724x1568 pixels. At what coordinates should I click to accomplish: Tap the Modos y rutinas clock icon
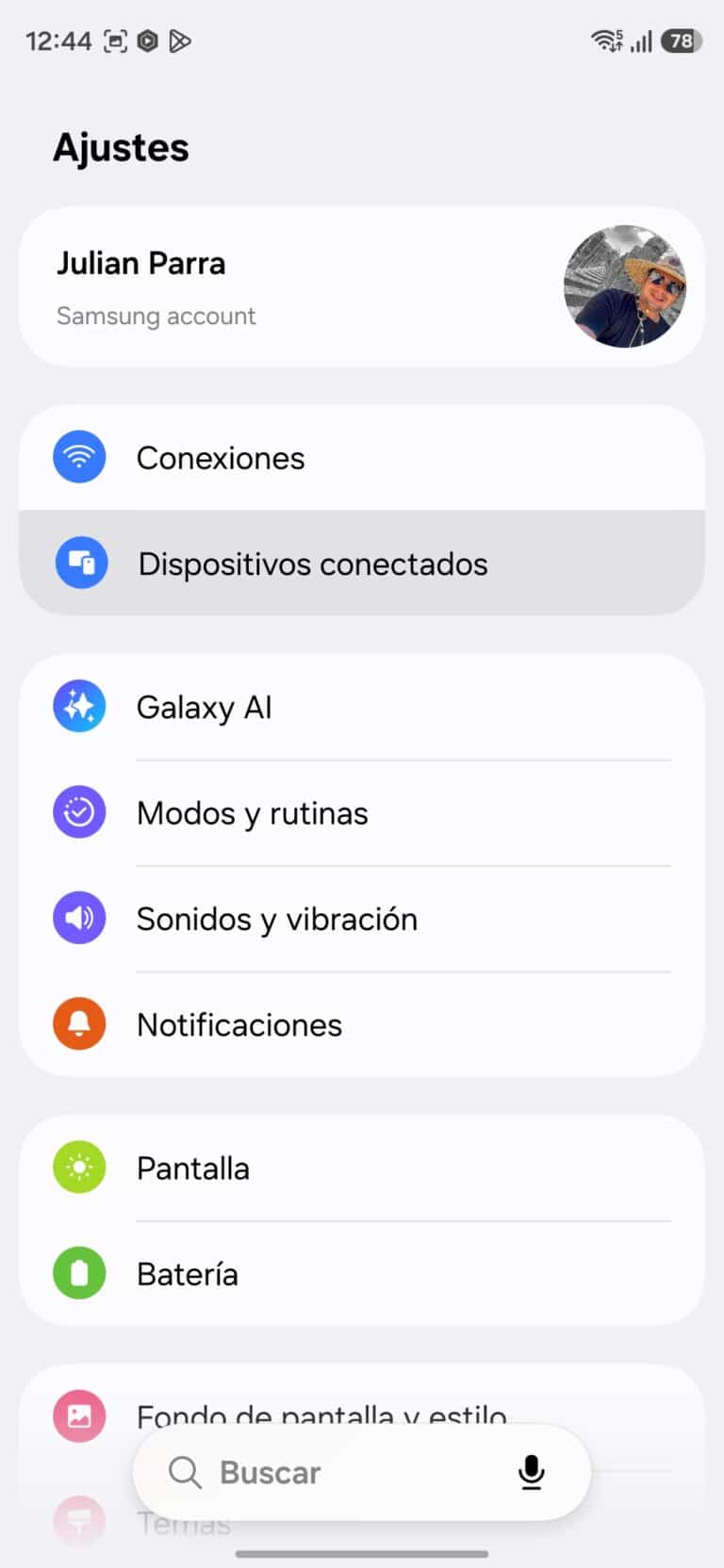(79, 811)
